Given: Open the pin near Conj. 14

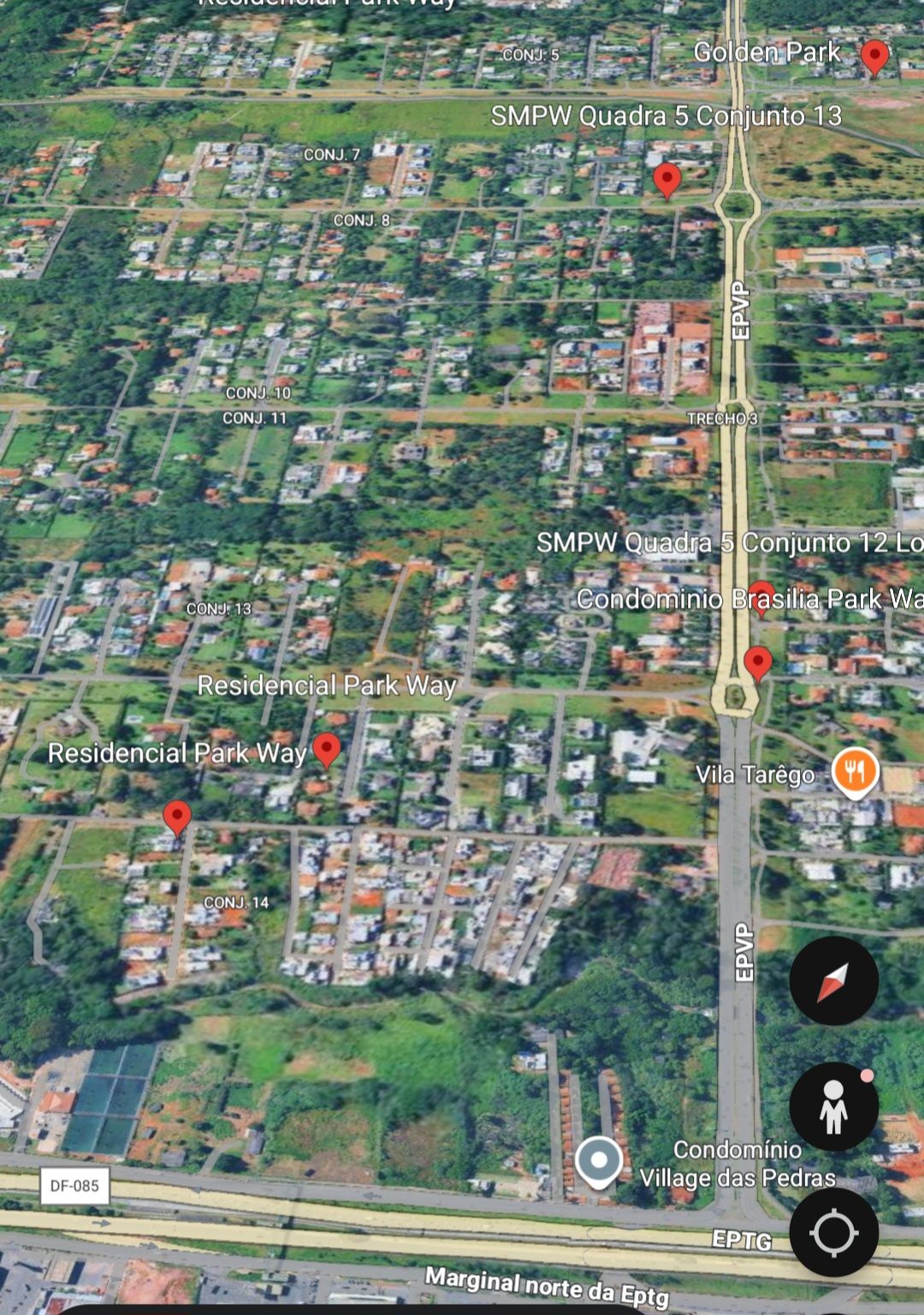Looking at the screenshot, I should 177,817.
